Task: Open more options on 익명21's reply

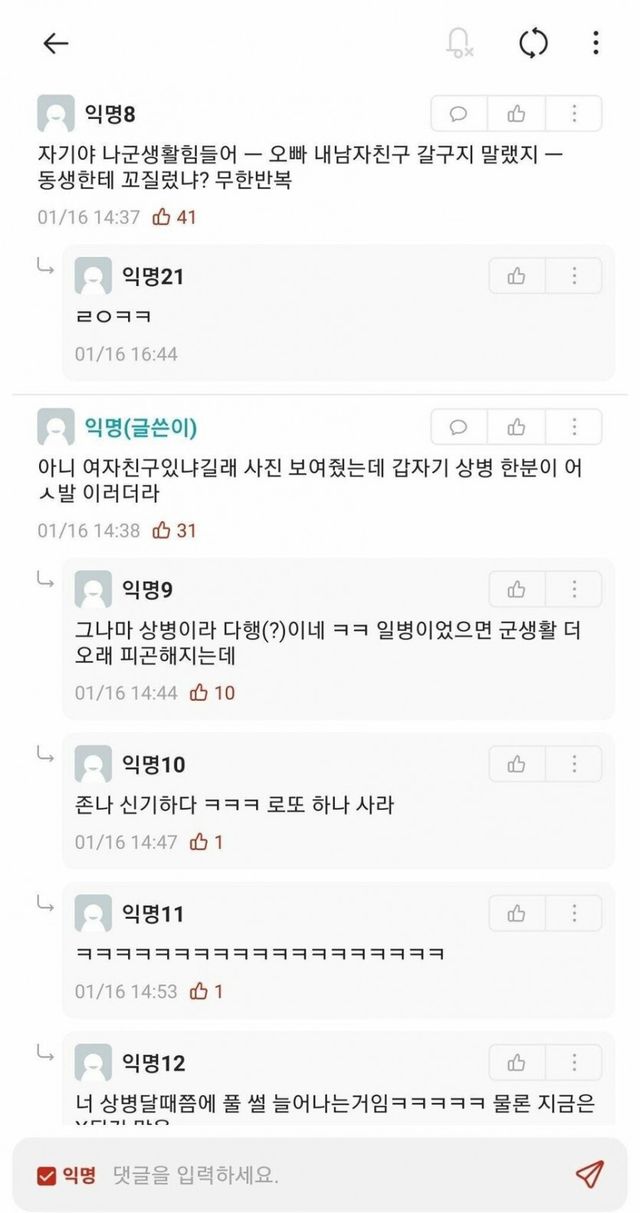Action: (574, 276)
